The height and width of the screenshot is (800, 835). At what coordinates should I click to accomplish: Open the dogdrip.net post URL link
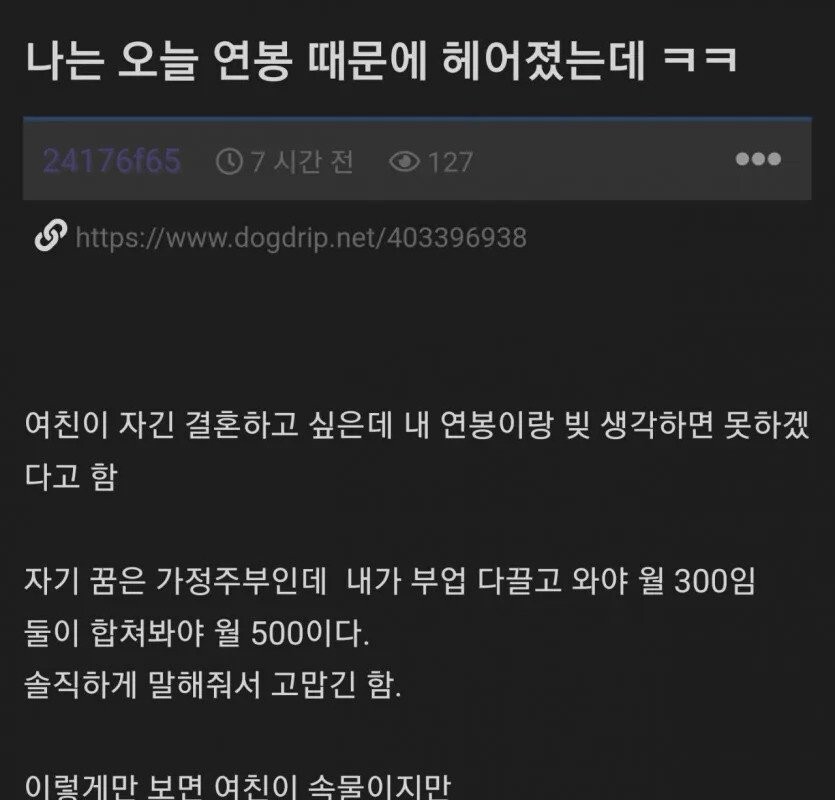[300, 238]
